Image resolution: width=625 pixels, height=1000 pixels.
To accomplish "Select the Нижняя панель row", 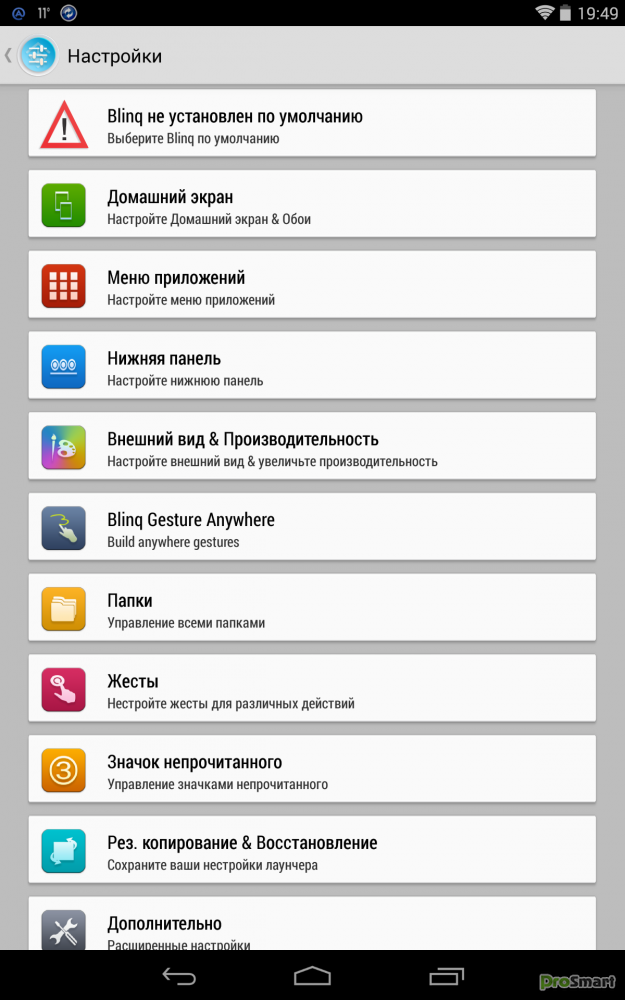I will 312,366.
